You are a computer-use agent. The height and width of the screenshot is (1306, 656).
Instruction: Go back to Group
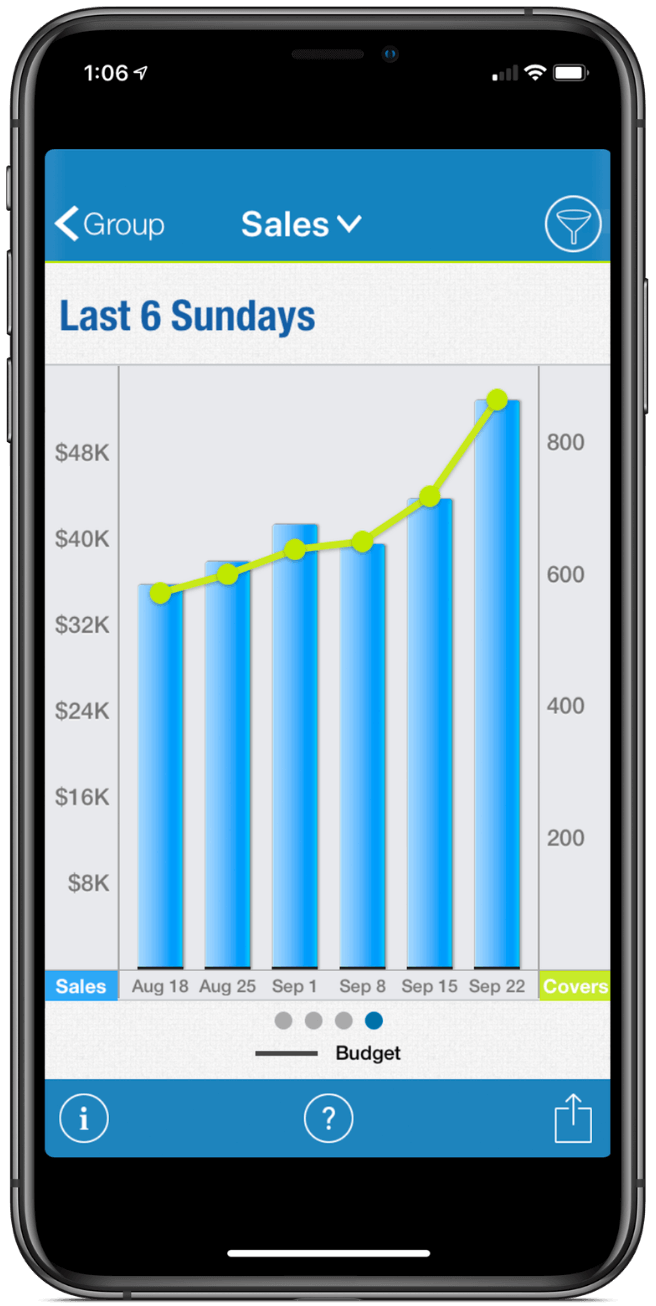[110, 224]
